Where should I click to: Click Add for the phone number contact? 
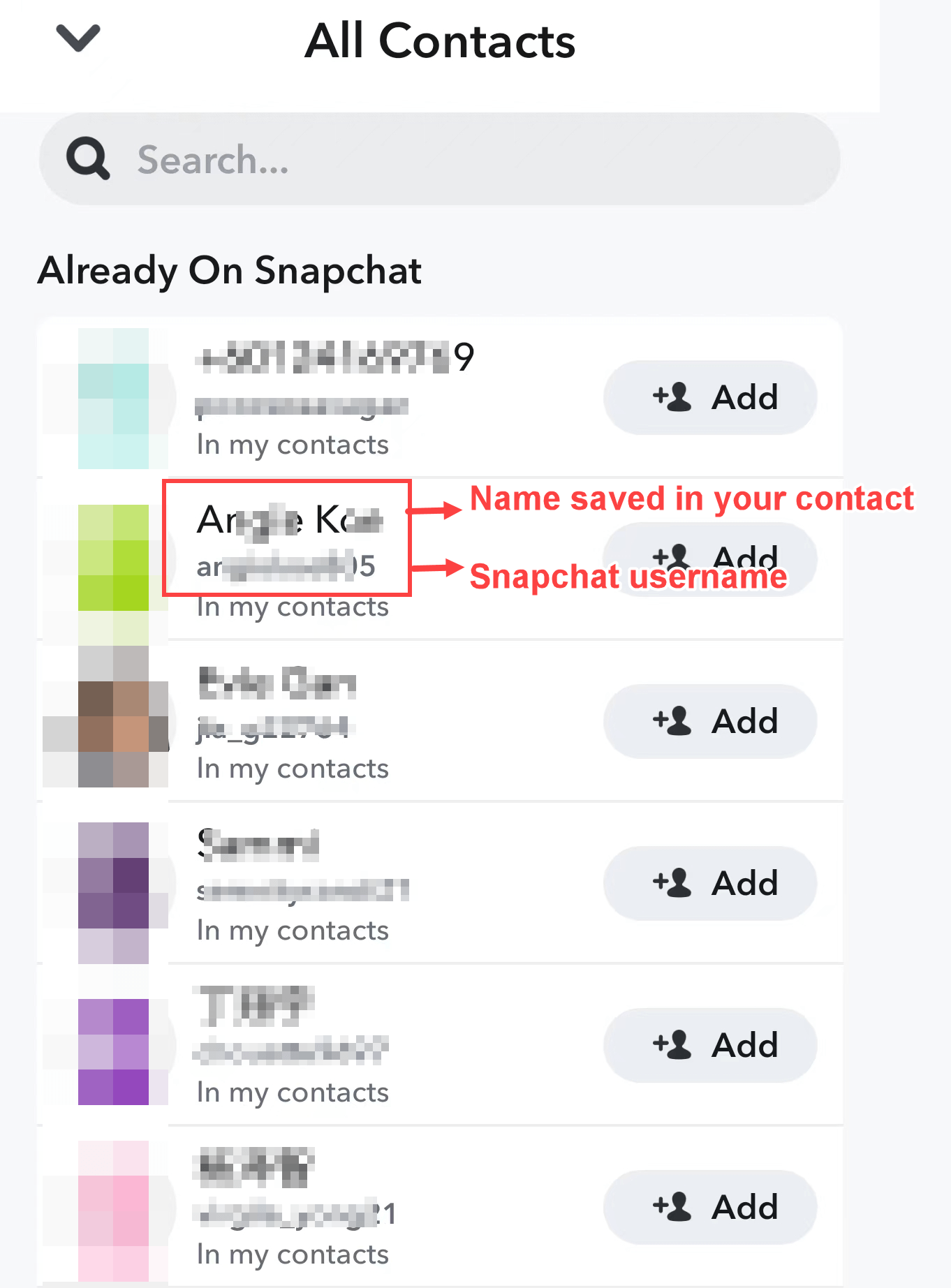[x=709, y=397]
